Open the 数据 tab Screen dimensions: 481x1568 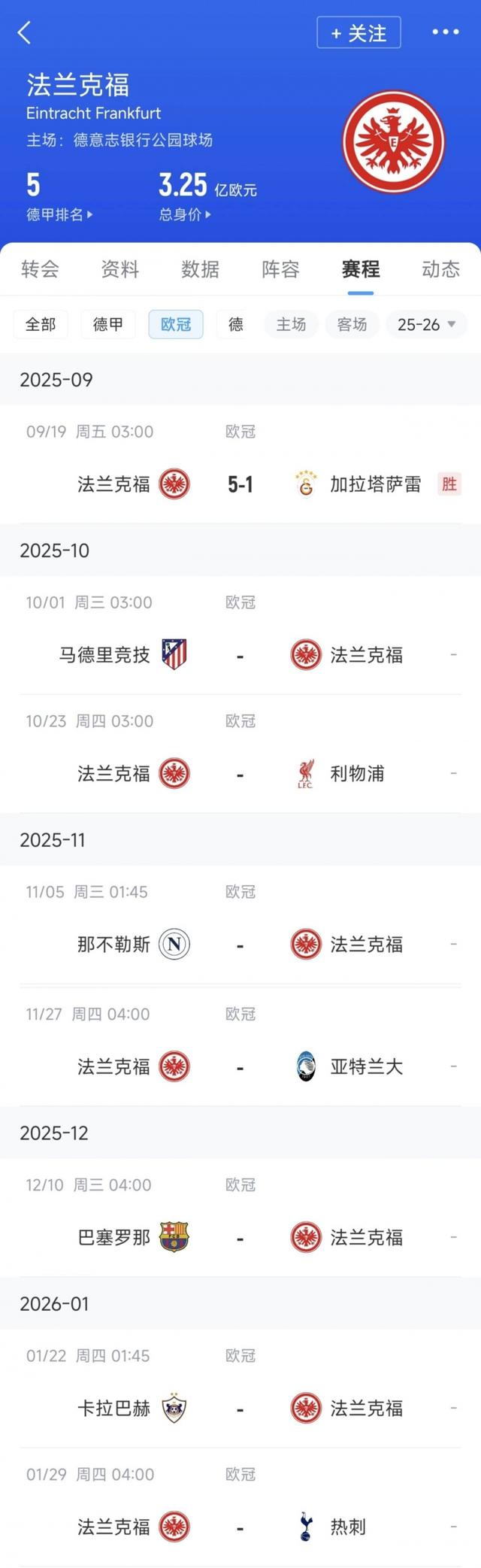201,269
